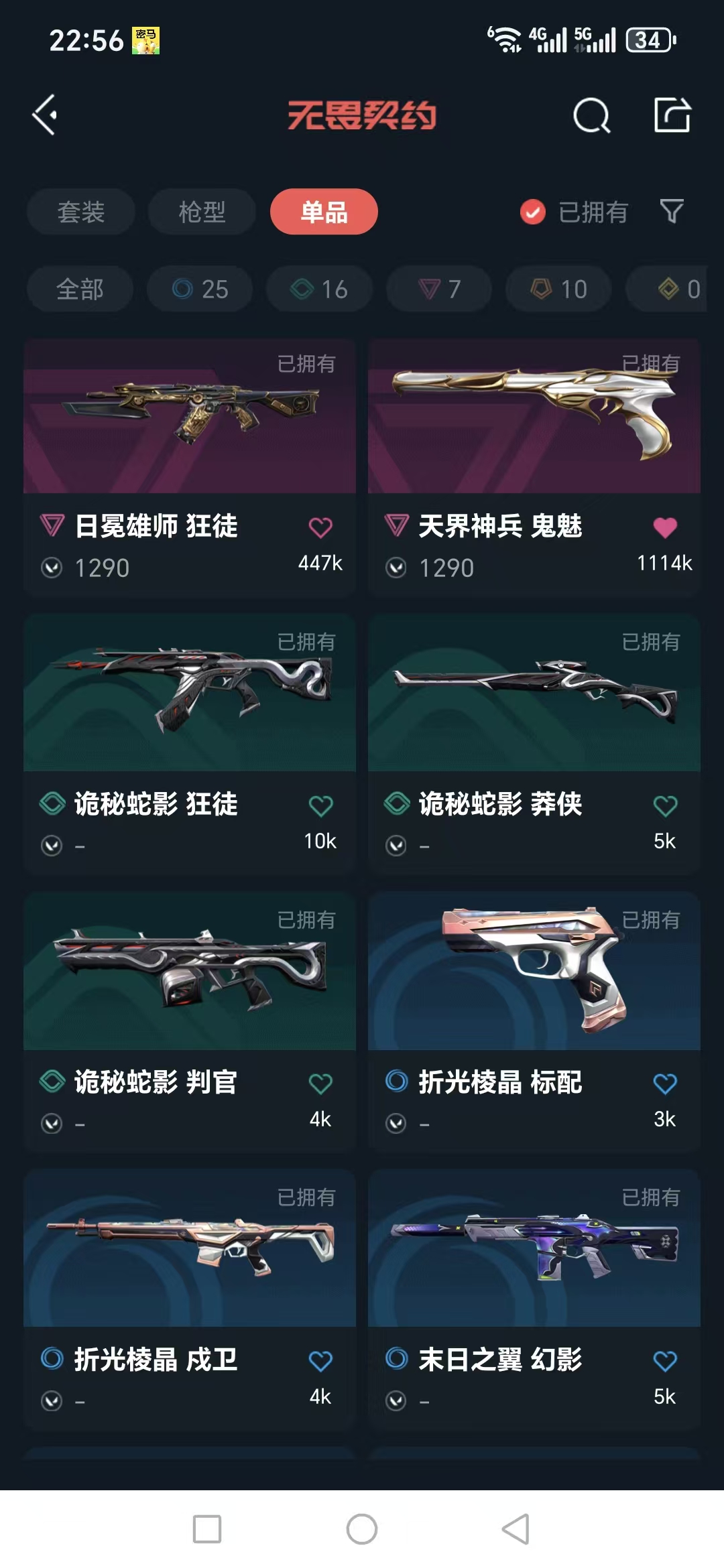
Task: Select the 全部 filter chip
Action: coord(80,289)
